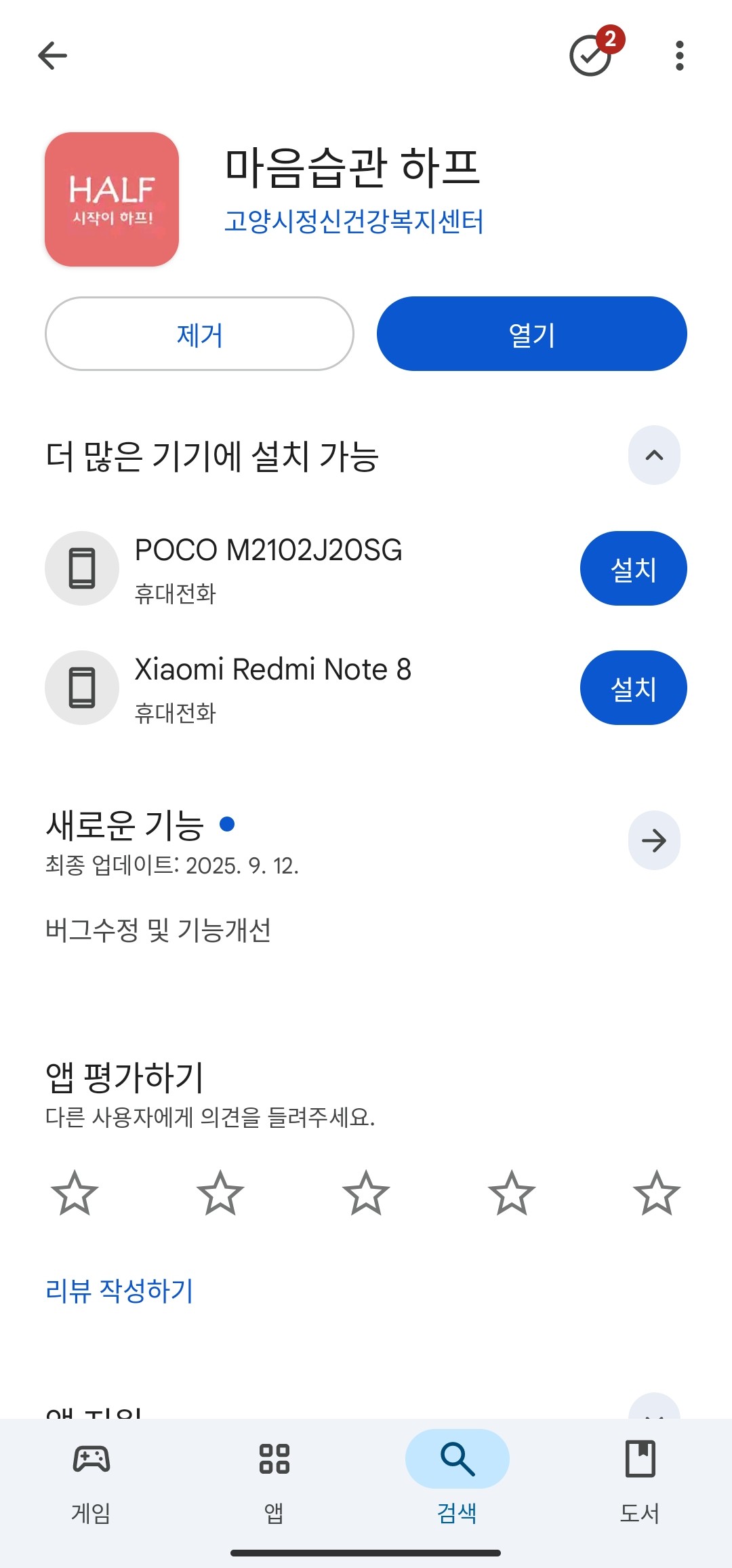Rate the app three stars
This screenshot has height=1568, width=732.
tap(366, 1193)
